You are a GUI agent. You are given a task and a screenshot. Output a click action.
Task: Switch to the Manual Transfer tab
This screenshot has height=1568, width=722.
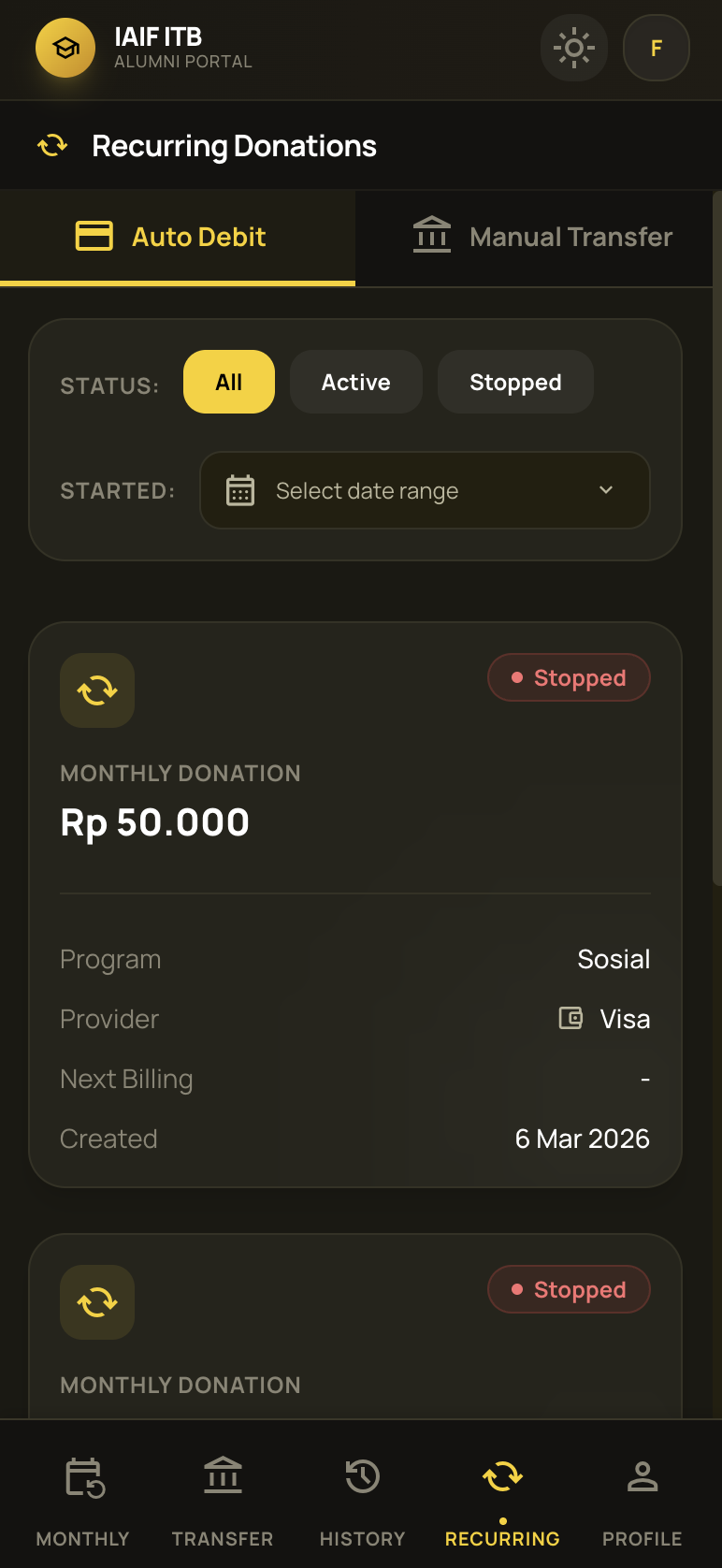pos(539,237)
